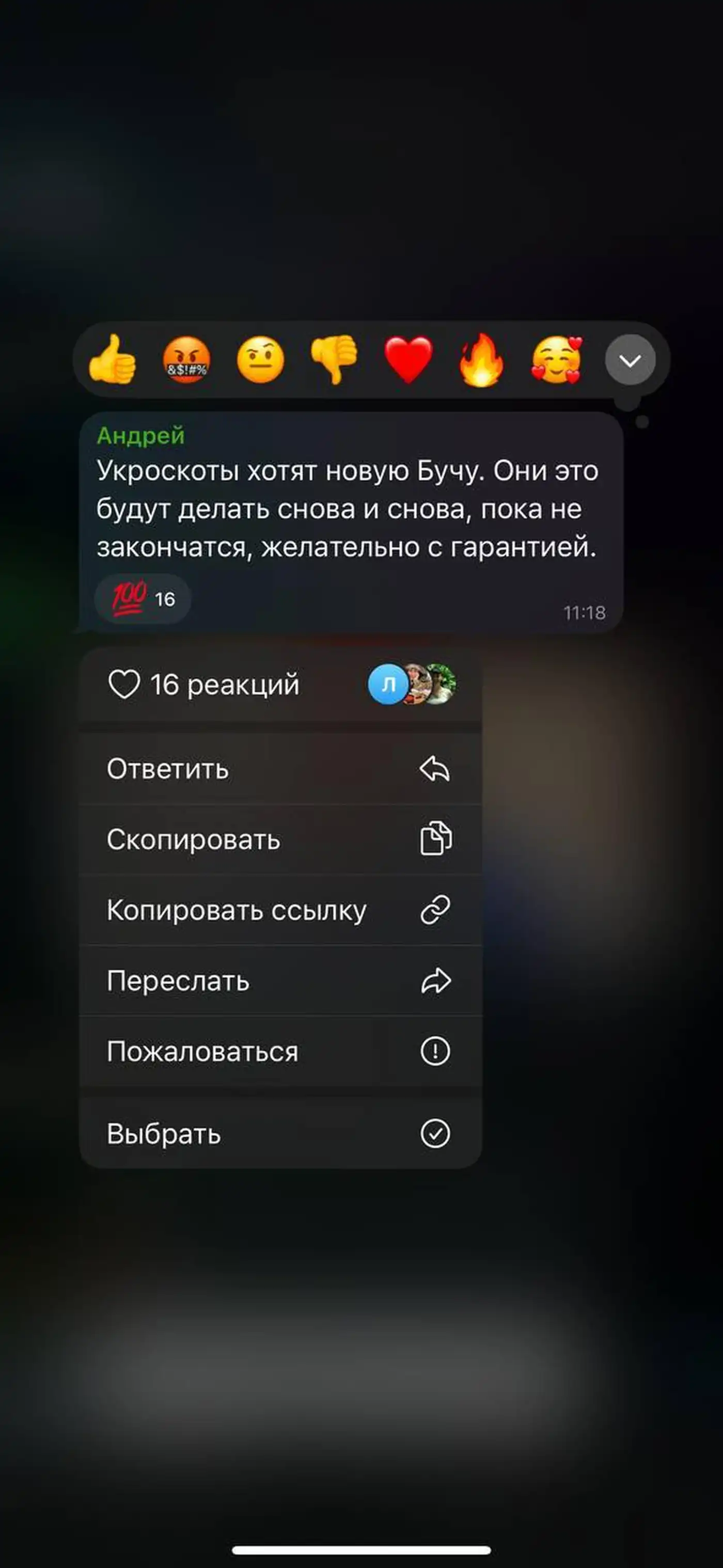The image size is (723, 1568).
Task: React with the angry cursing face emoji
Action: pos(186,360)
